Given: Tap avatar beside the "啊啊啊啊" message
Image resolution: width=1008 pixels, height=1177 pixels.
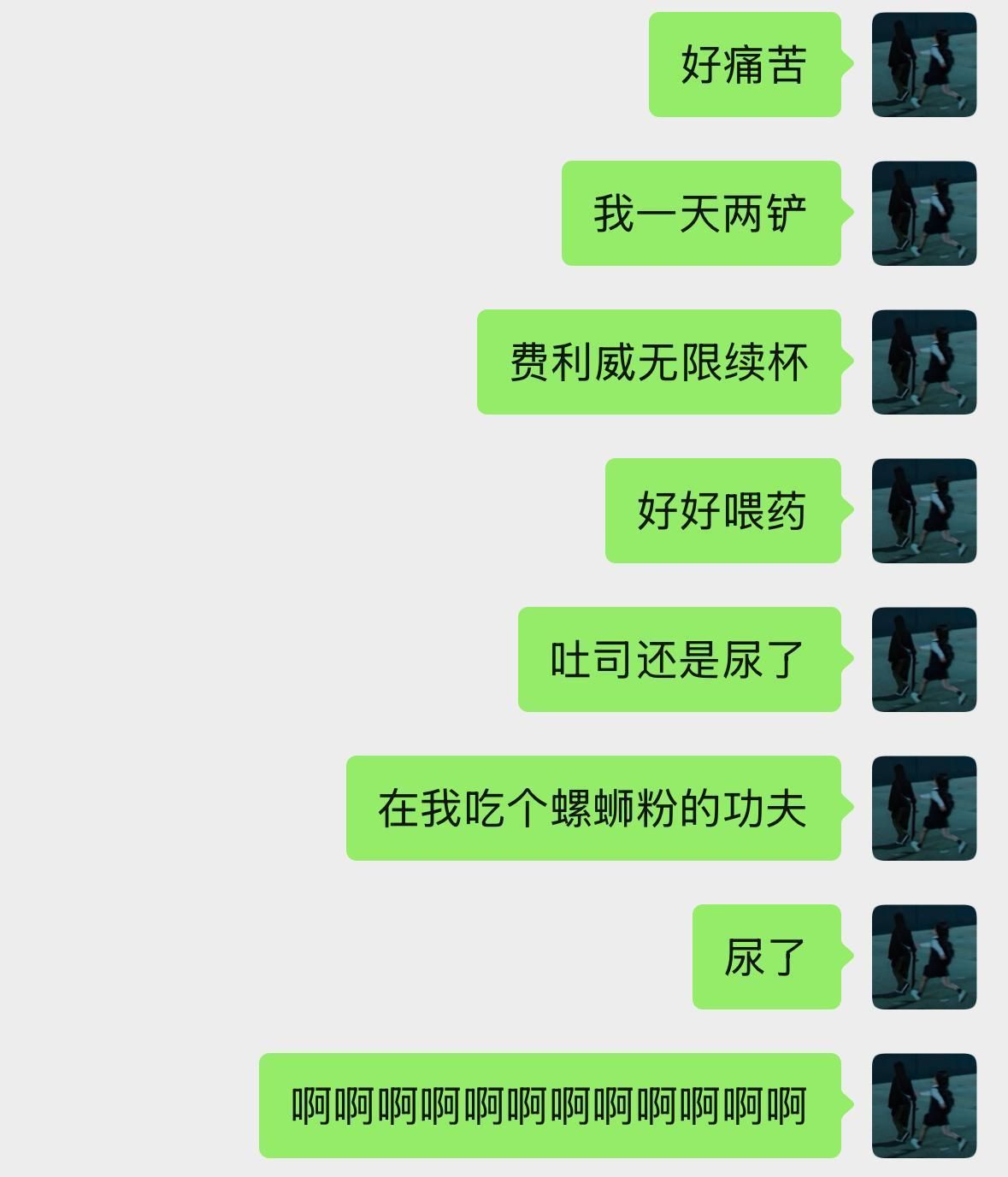Looking at the screenshot, I should tap(923, 1105).
